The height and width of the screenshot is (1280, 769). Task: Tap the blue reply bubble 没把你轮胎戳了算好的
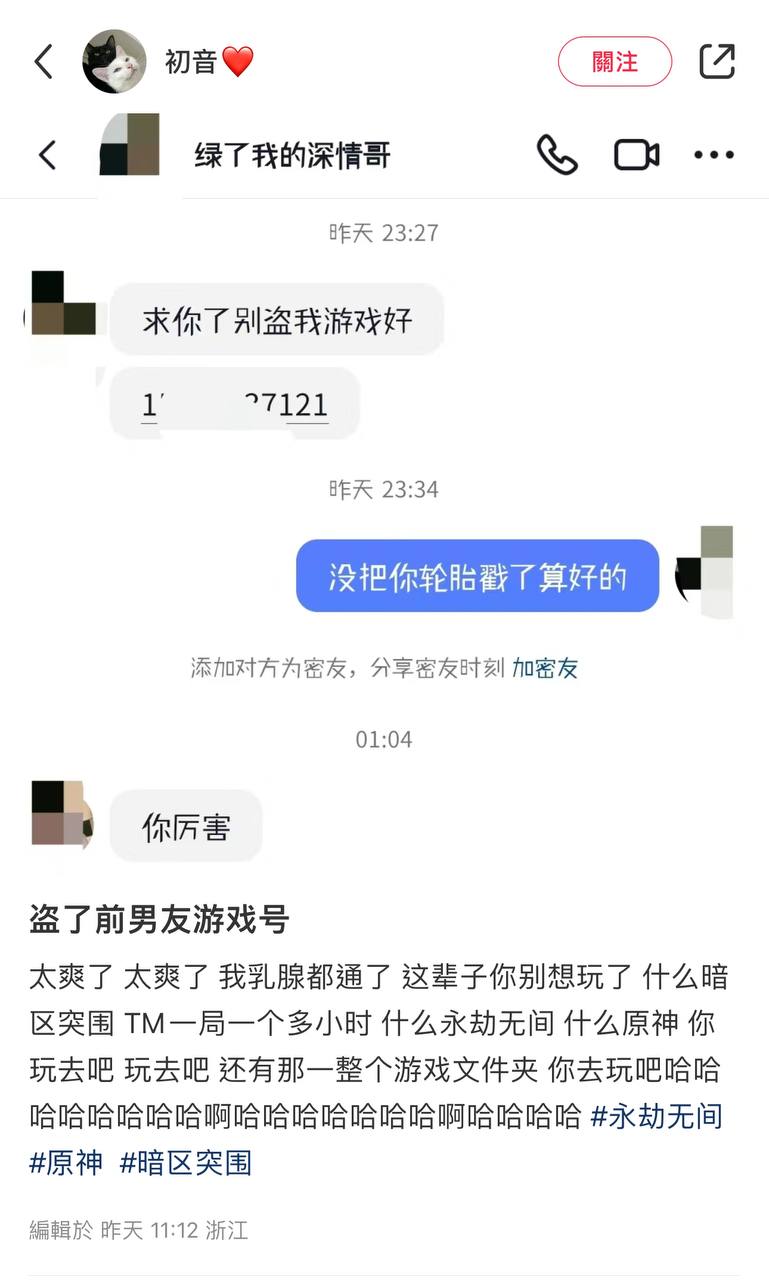[477, 576]
